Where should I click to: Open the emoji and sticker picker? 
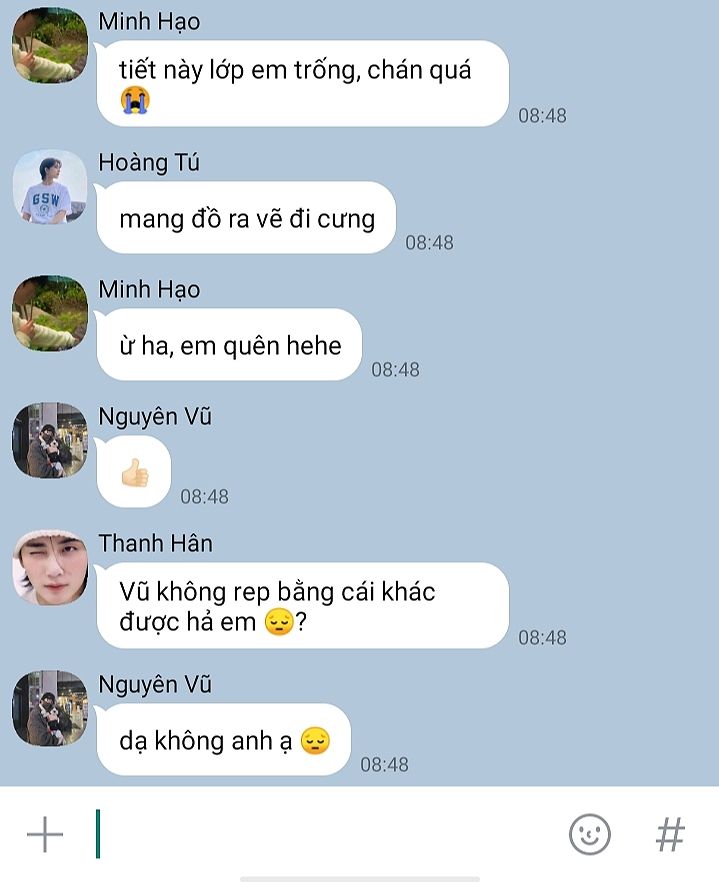[x=589, y=834]
